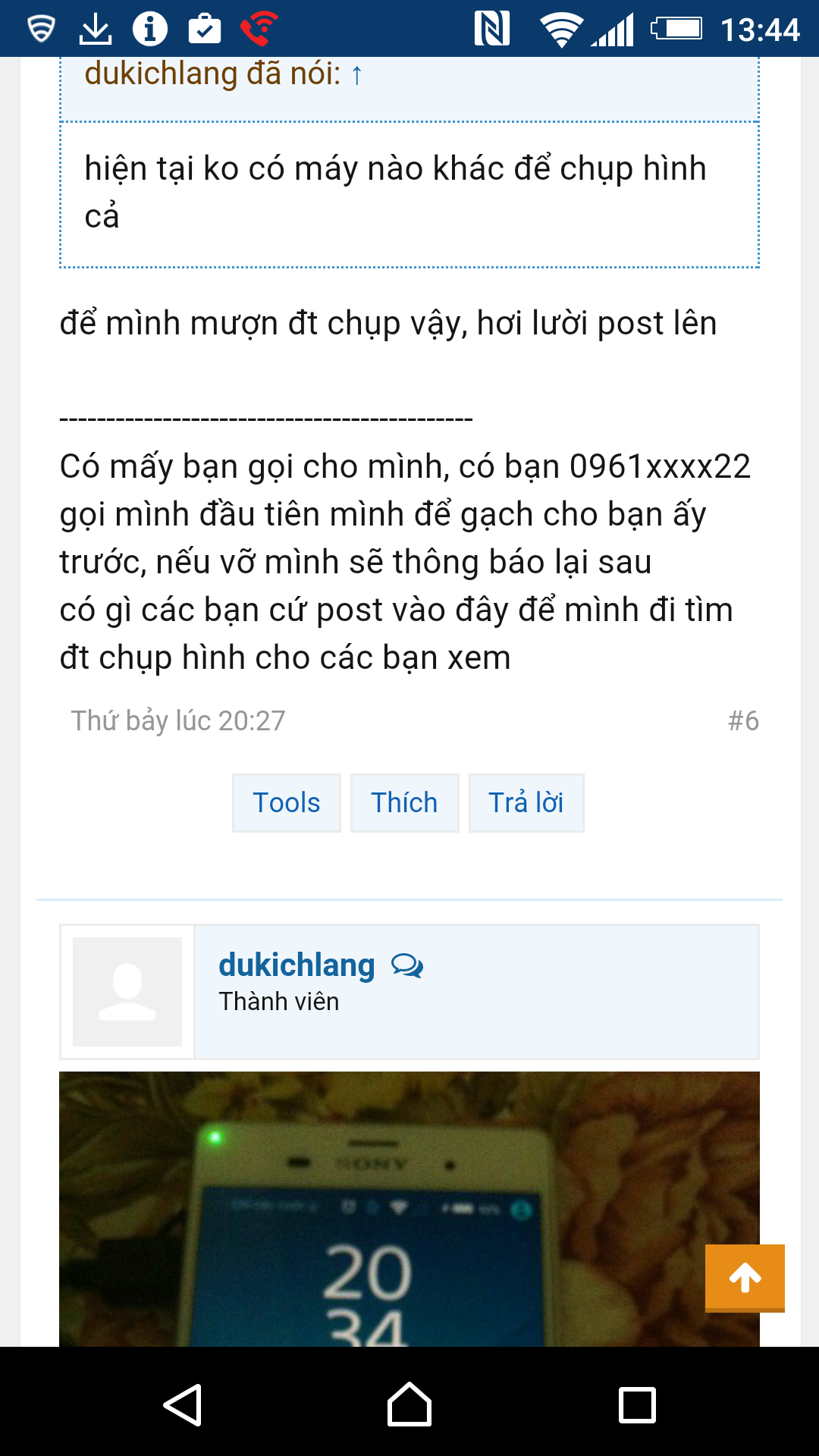Tap the orange scroll-to-top arrow button

pyautogui.click(x=745, y=1278)
